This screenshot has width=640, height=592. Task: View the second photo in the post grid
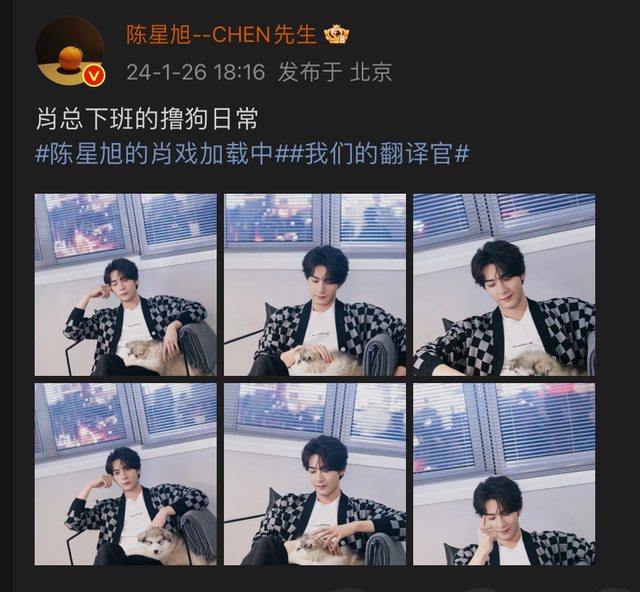(315, 285)
